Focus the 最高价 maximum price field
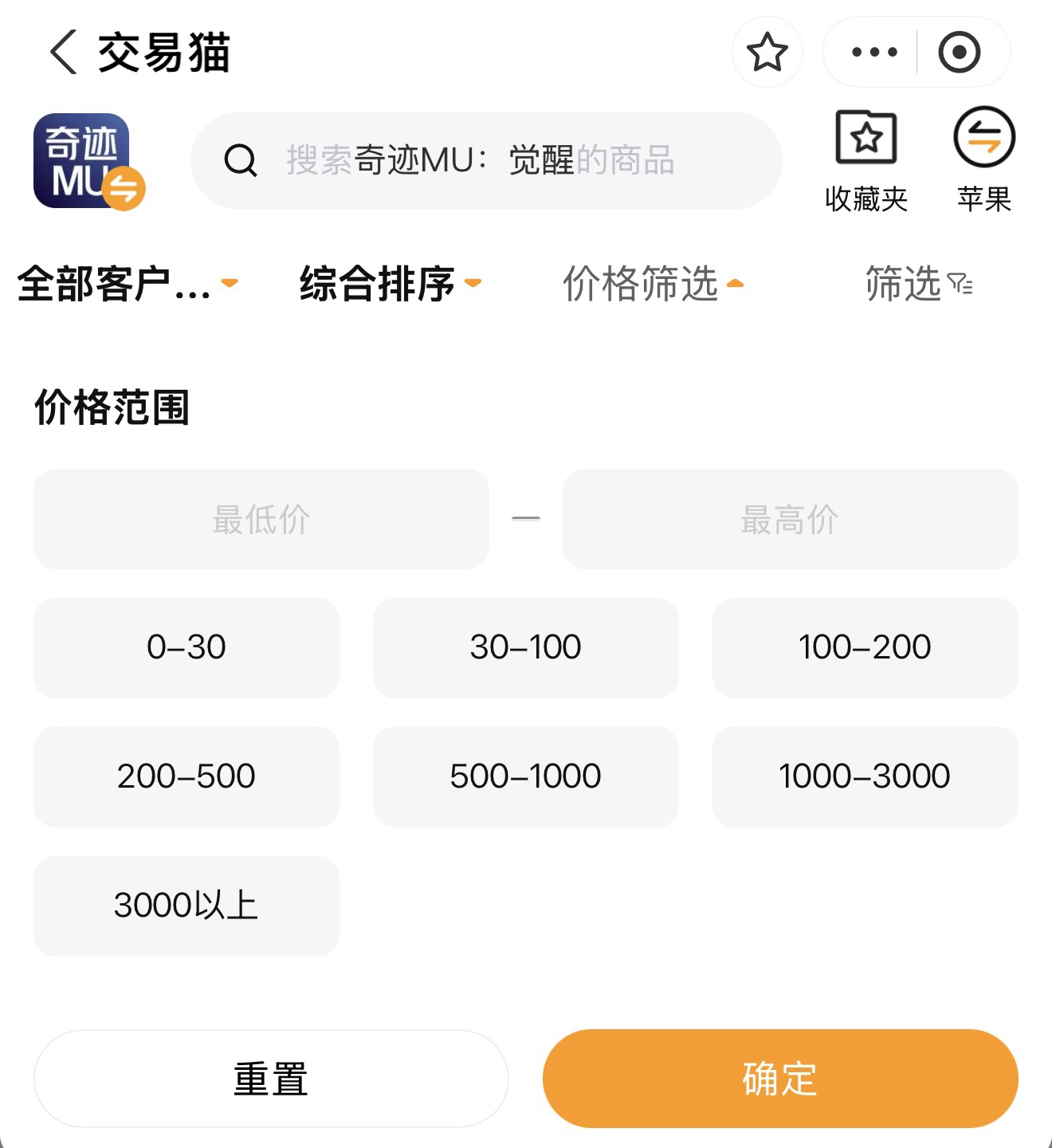The image size is (1052, 1148). (x=790, y=519)
